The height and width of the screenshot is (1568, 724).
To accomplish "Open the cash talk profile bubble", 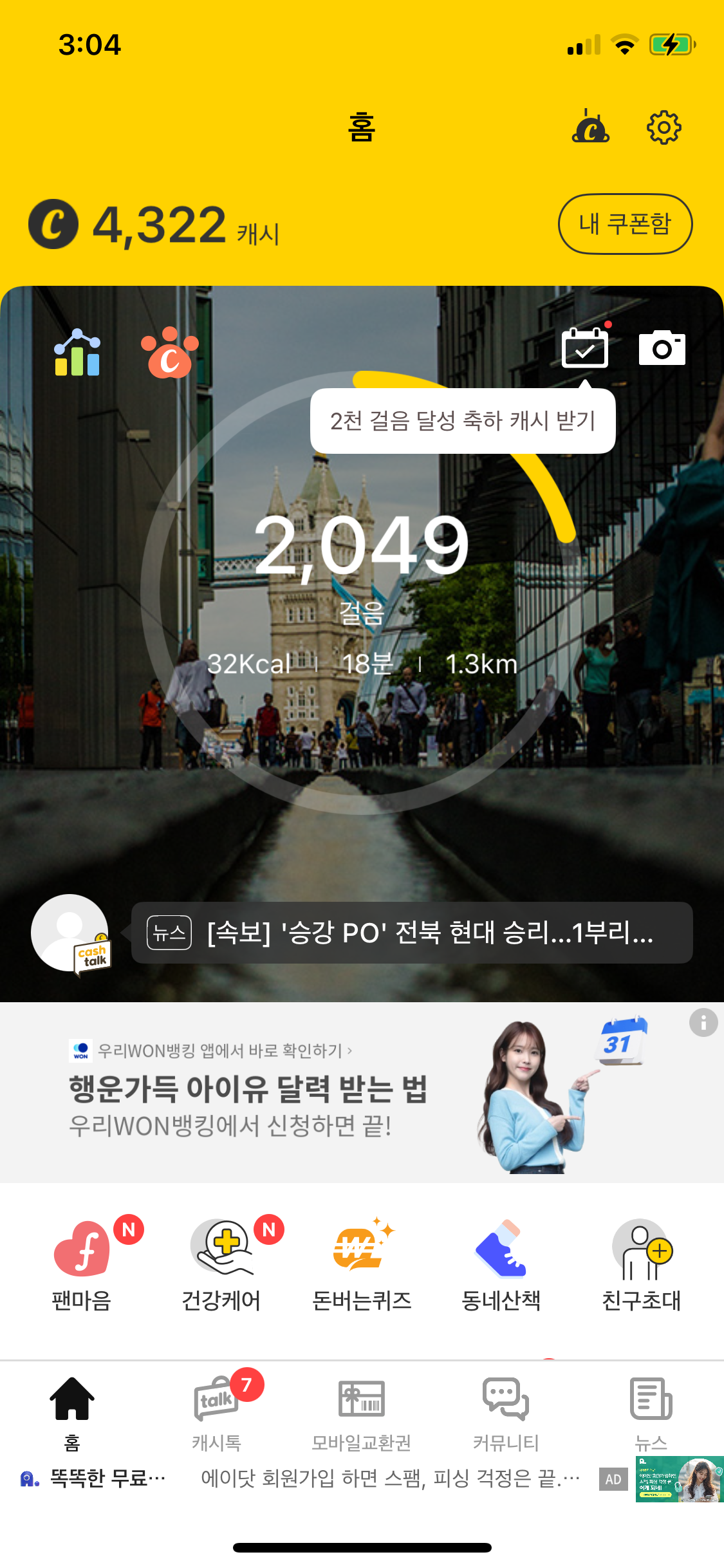I will click(71, 933).
